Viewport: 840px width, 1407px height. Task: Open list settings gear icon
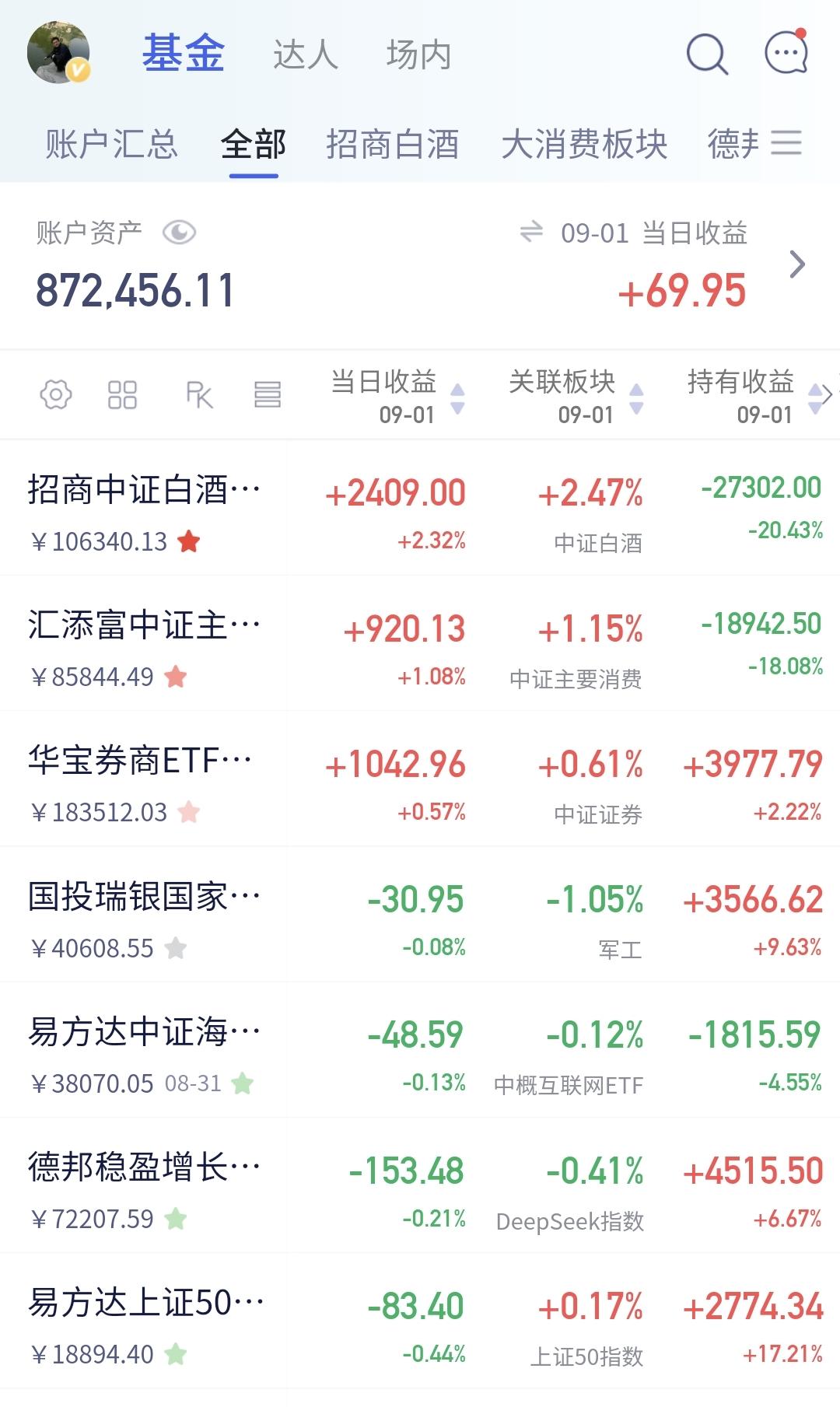tap(56, 394)
